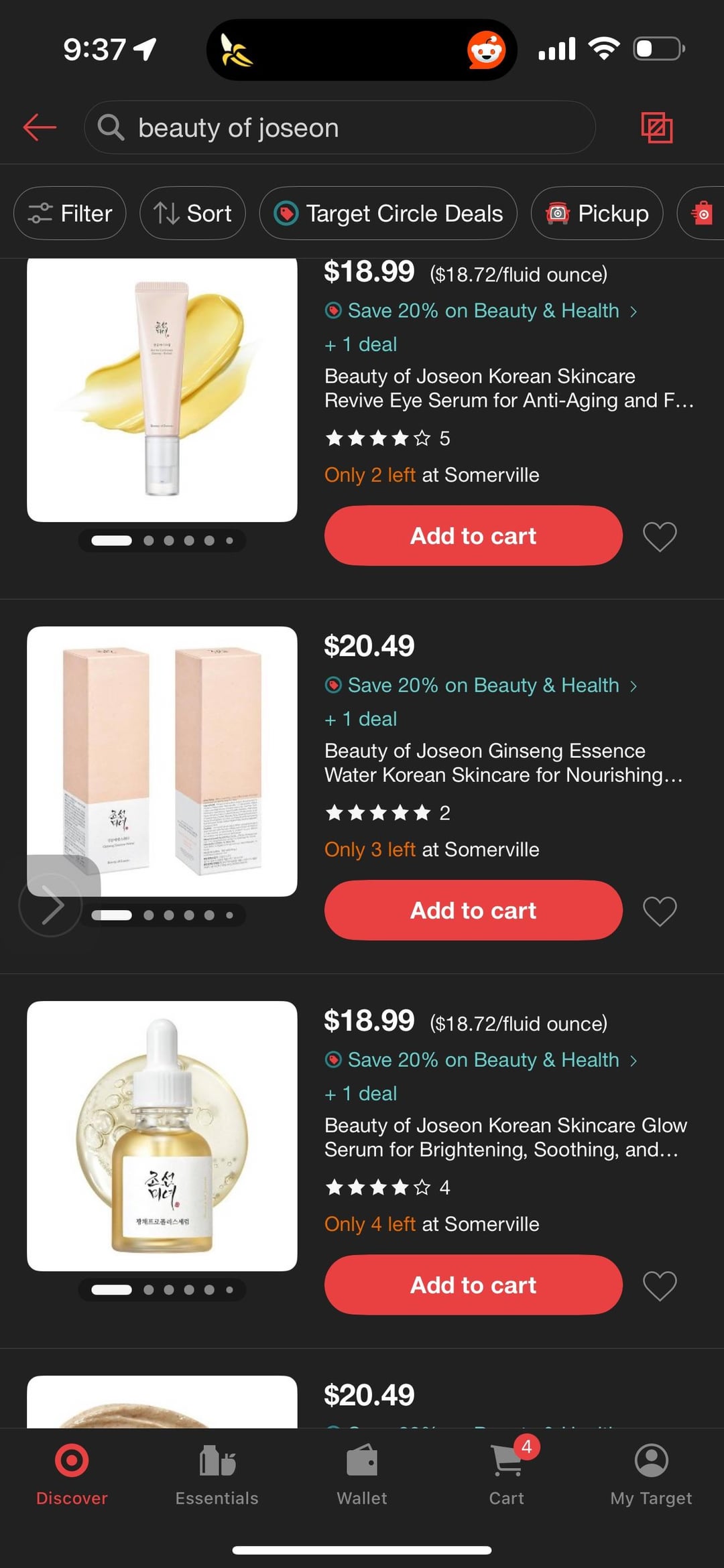The width and height of the screenshot is (724, 1568).
Task: Open the barcode scanner icon
Action: point(656,127)
